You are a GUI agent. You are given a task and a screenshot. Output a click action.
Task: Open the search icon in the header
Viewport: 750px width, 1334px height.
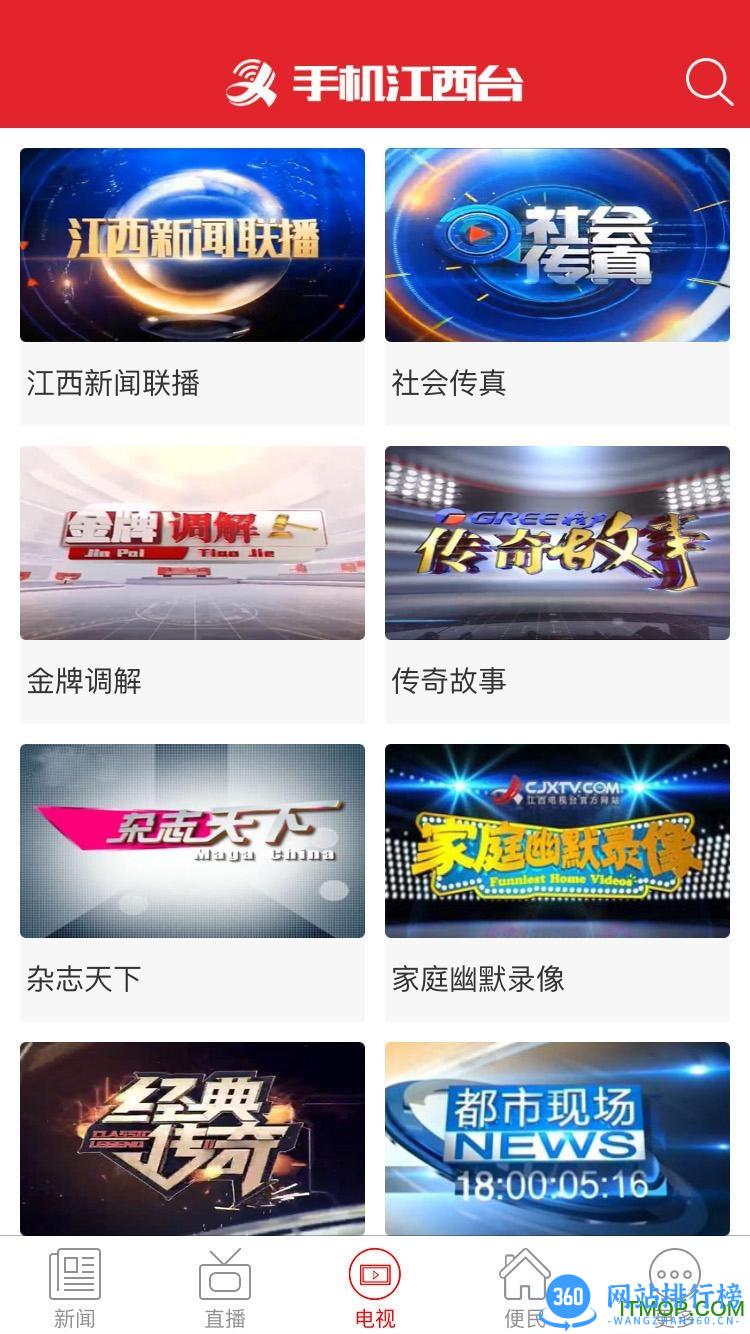[x=710, y=82]
